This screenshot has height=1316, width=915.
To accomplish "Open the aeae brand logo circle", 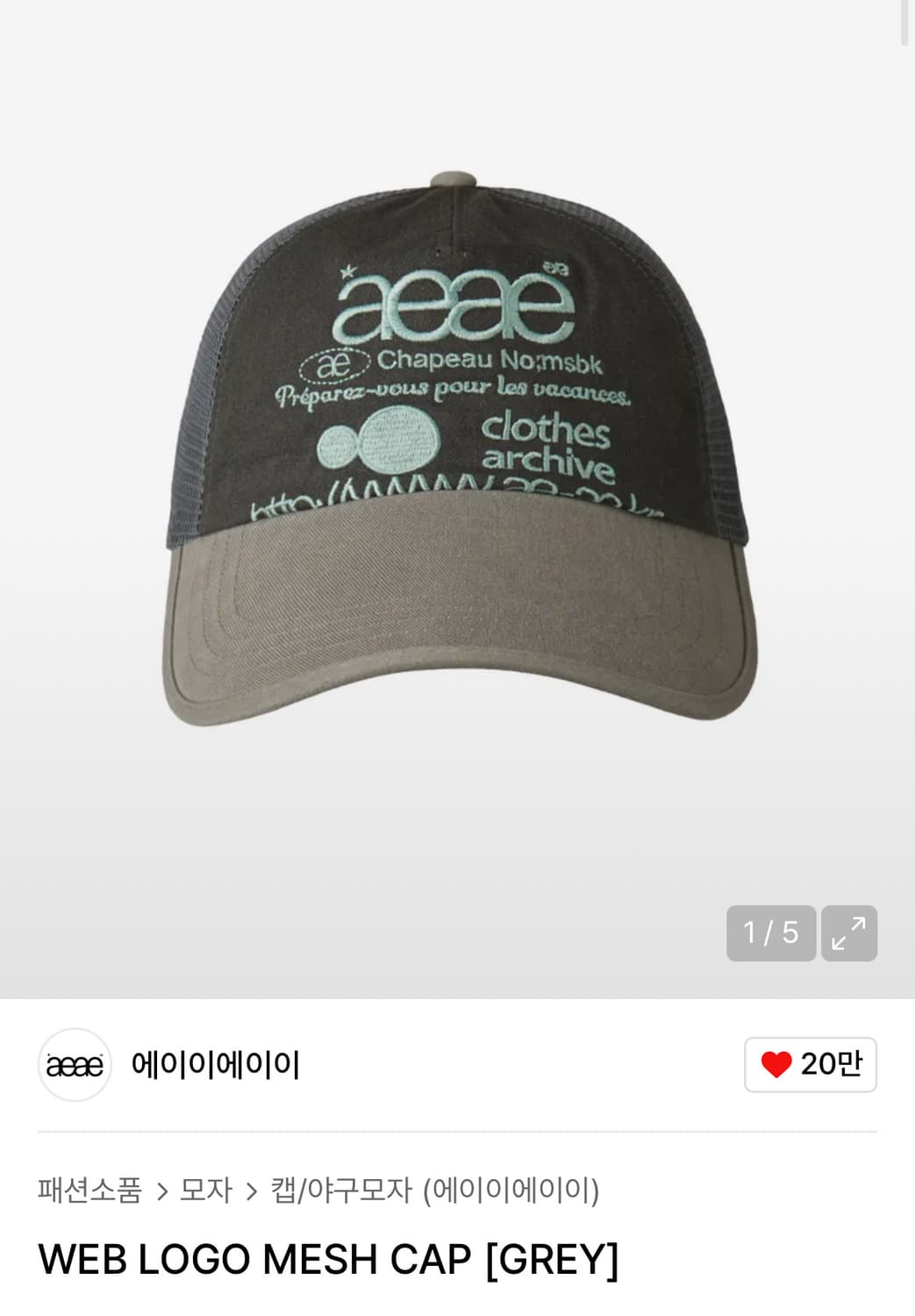I will (x=75, y=1064).
